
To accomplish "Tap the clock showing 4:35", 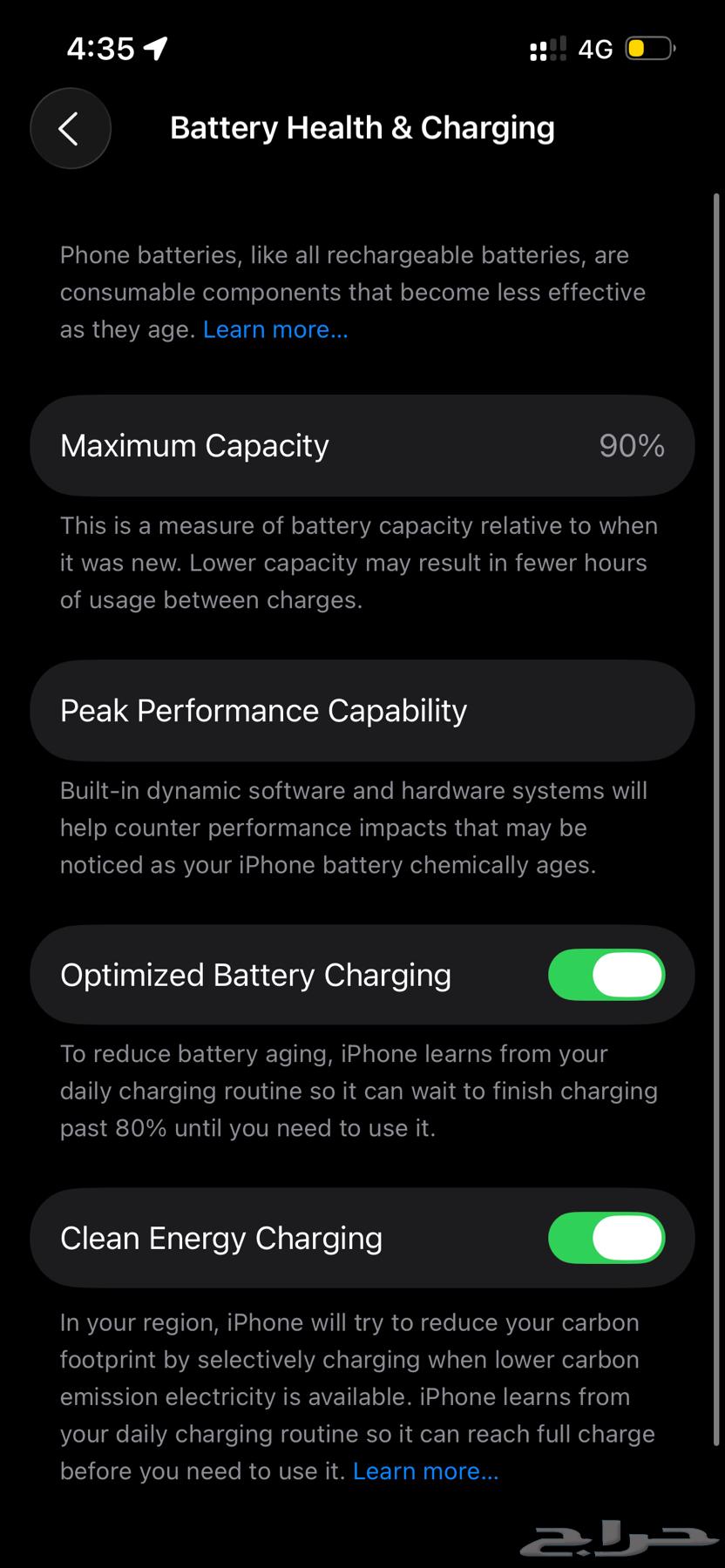I will tap(101, 49).
